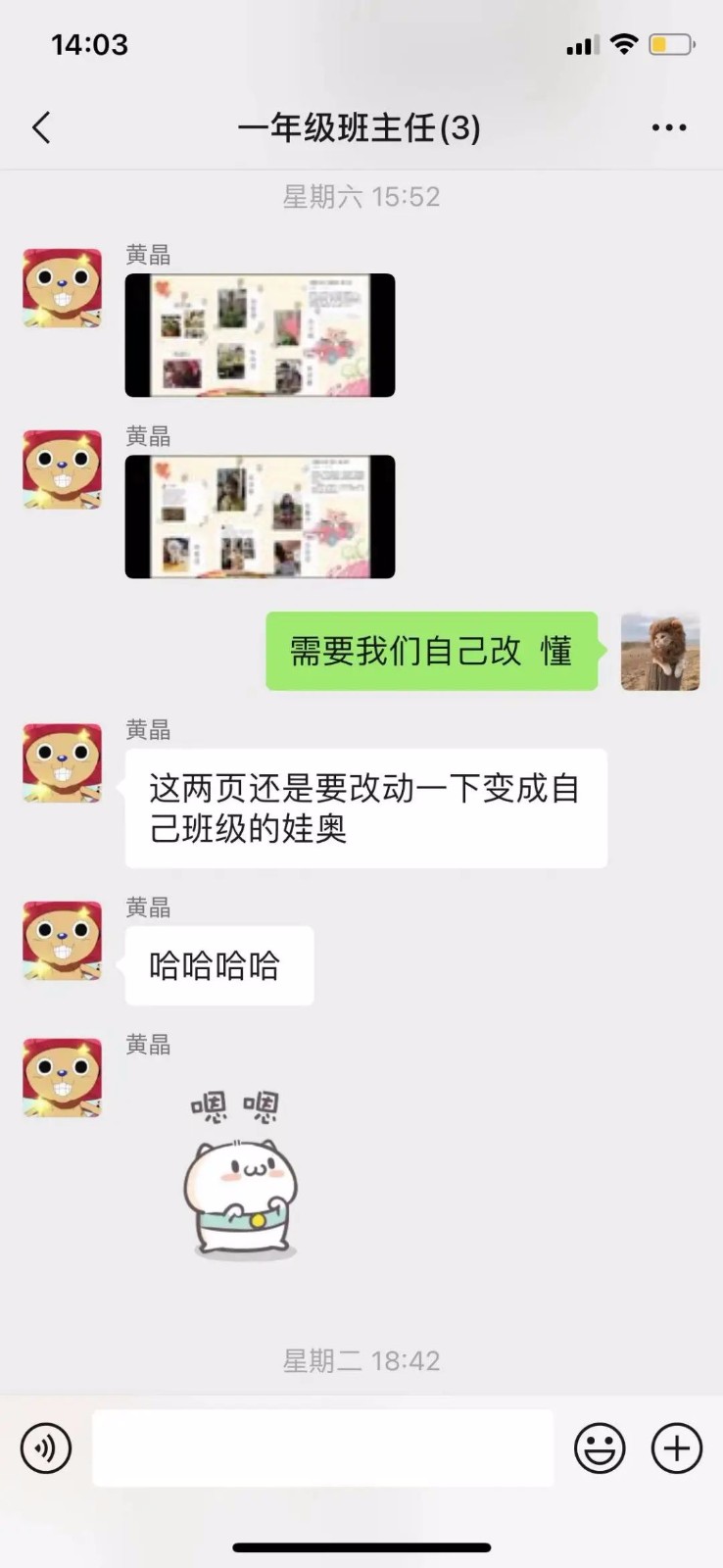
Task: Switch to voice message input
Action: 46,1447
